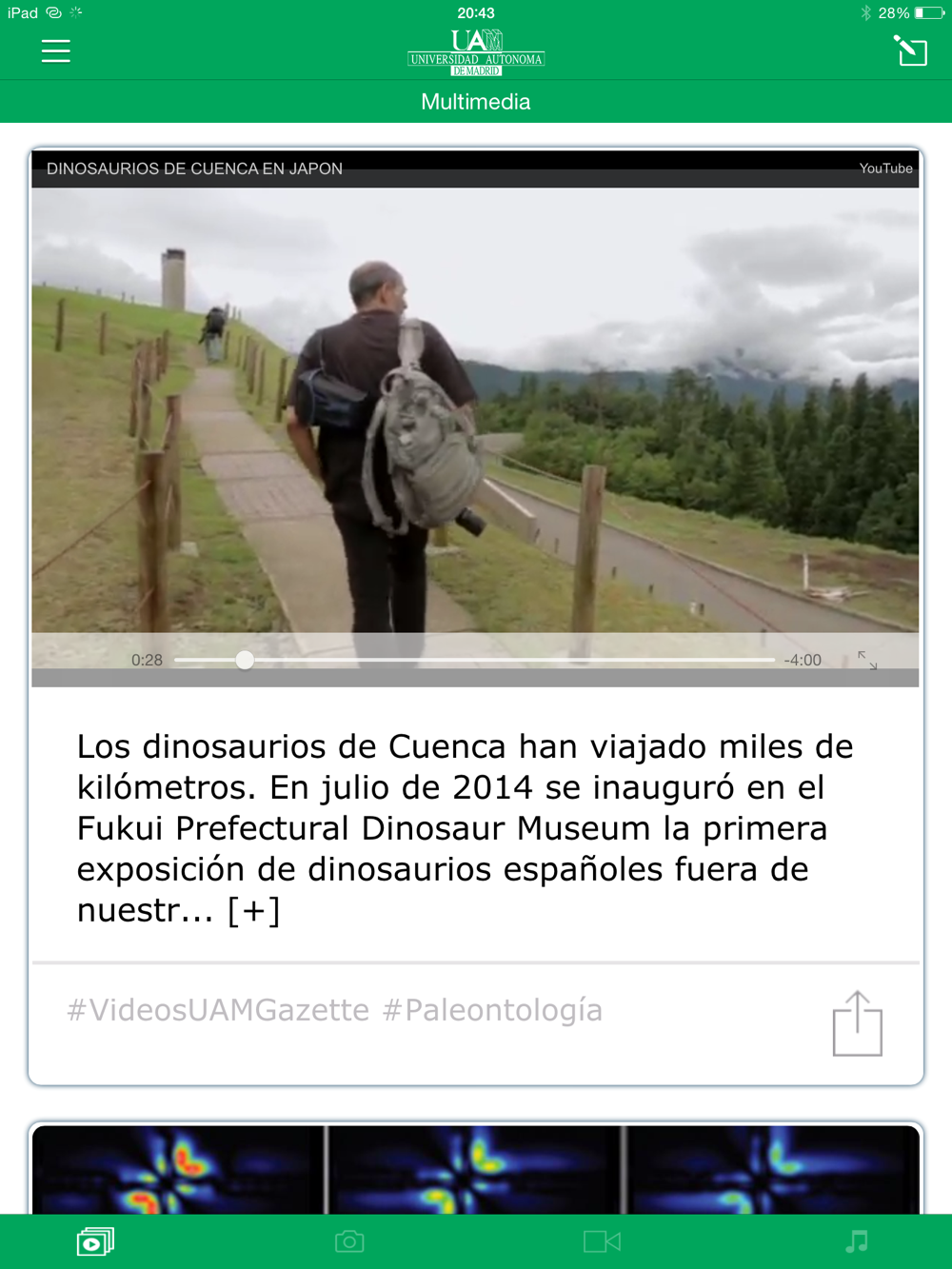The height and width of the screenshot is (1269, 952).
Task: Switch to the audio music tab
Action: (x=857, y=1241)
